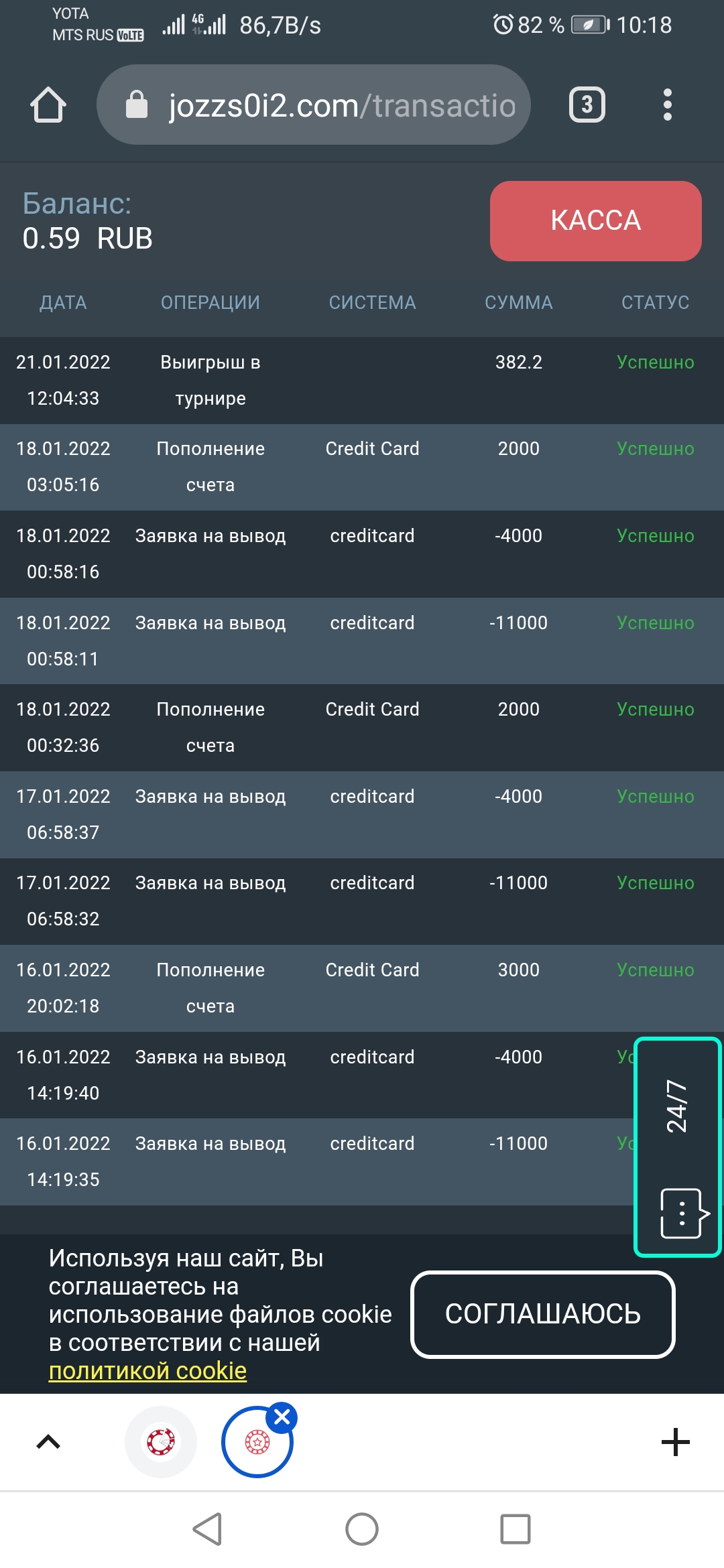Open the browser overflow menu
The image size is (724, 1568).
click(x=666, y=105)
